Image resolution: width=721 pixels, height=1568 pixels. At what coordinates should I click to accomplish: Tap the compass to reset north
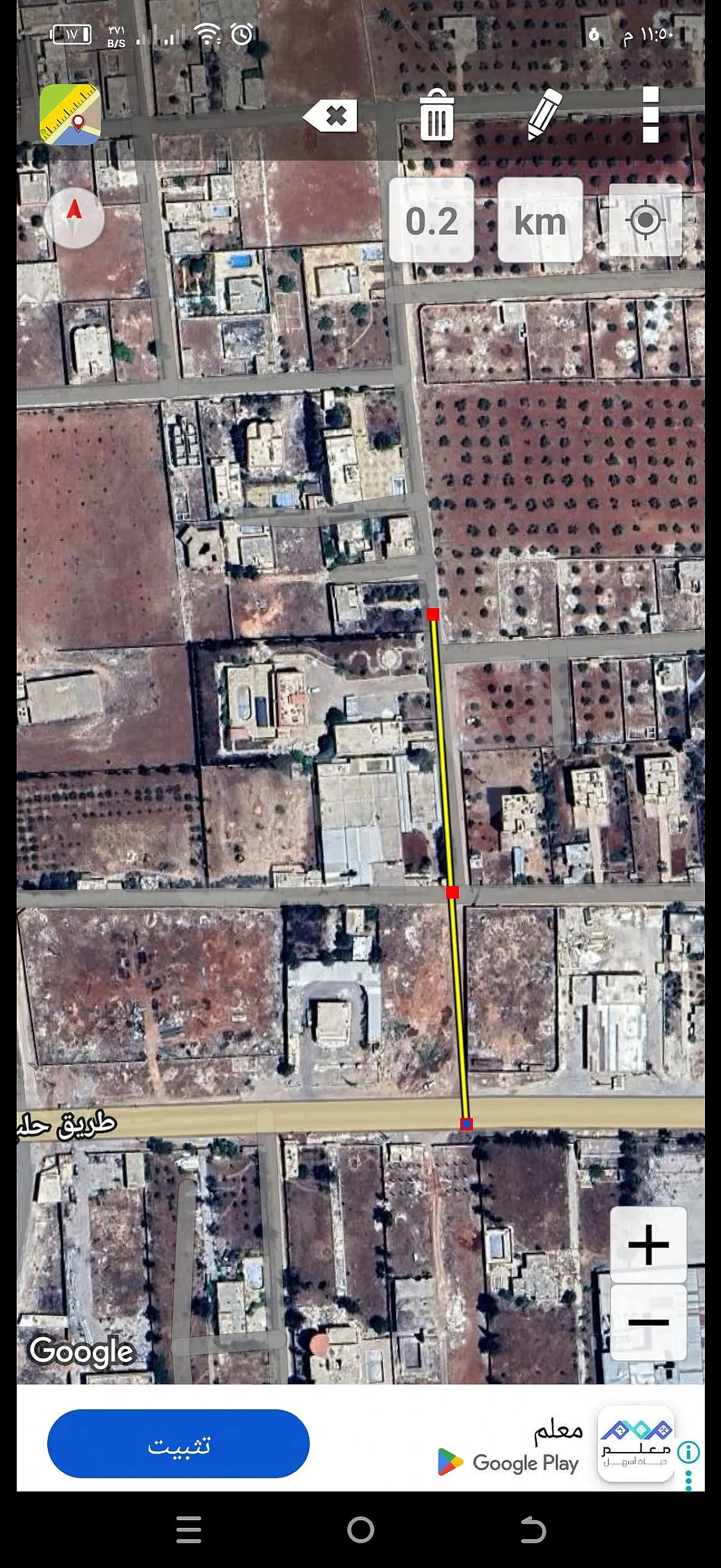[x=74, y=218]
